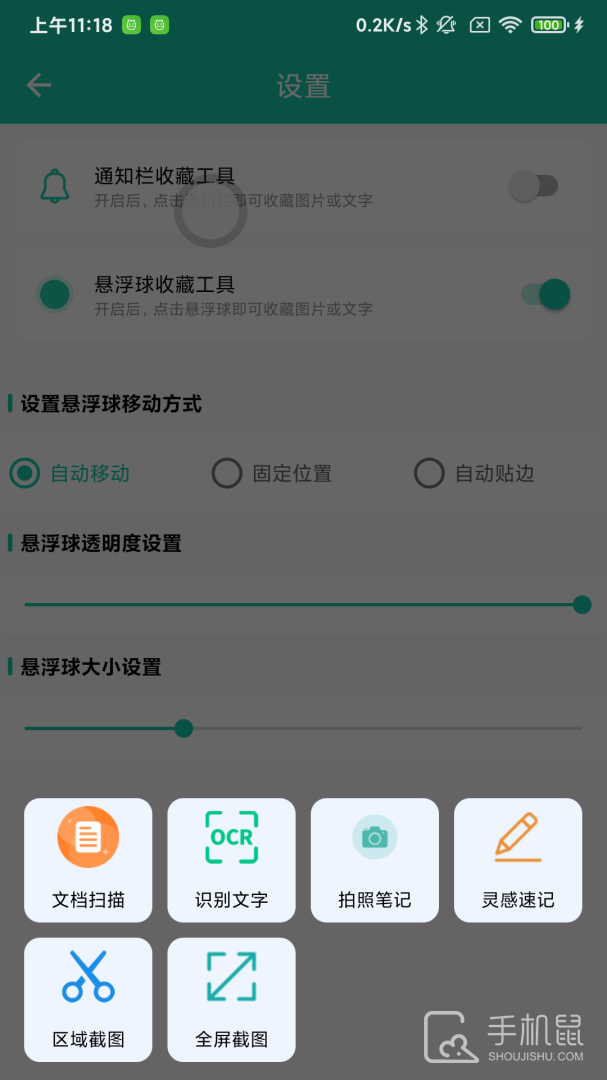This screenshot has height=1080, width=607.
Task: Go back using the top-left arrow
Action: [39, 85]
